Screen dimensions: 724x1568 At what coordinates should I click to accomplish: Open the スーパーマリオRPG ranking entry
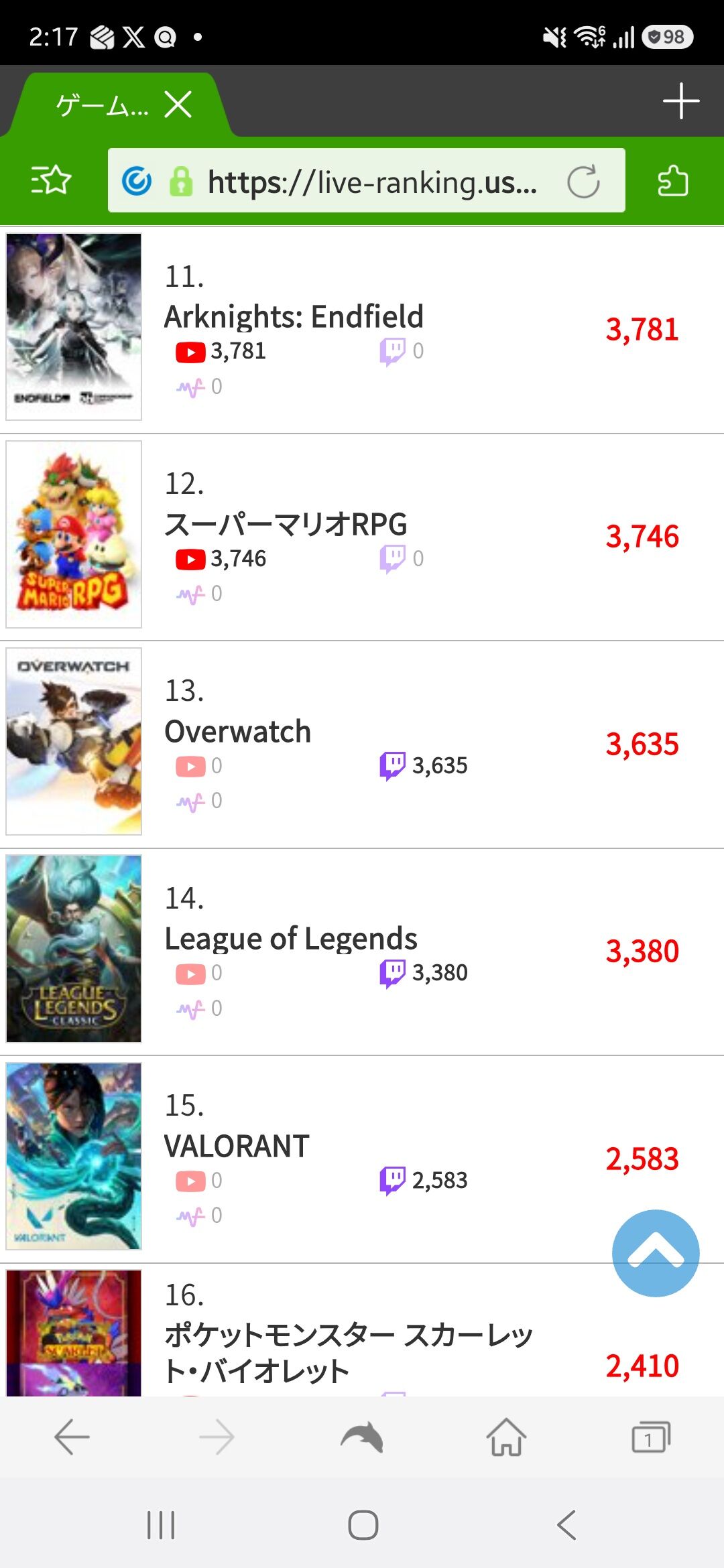362,537
